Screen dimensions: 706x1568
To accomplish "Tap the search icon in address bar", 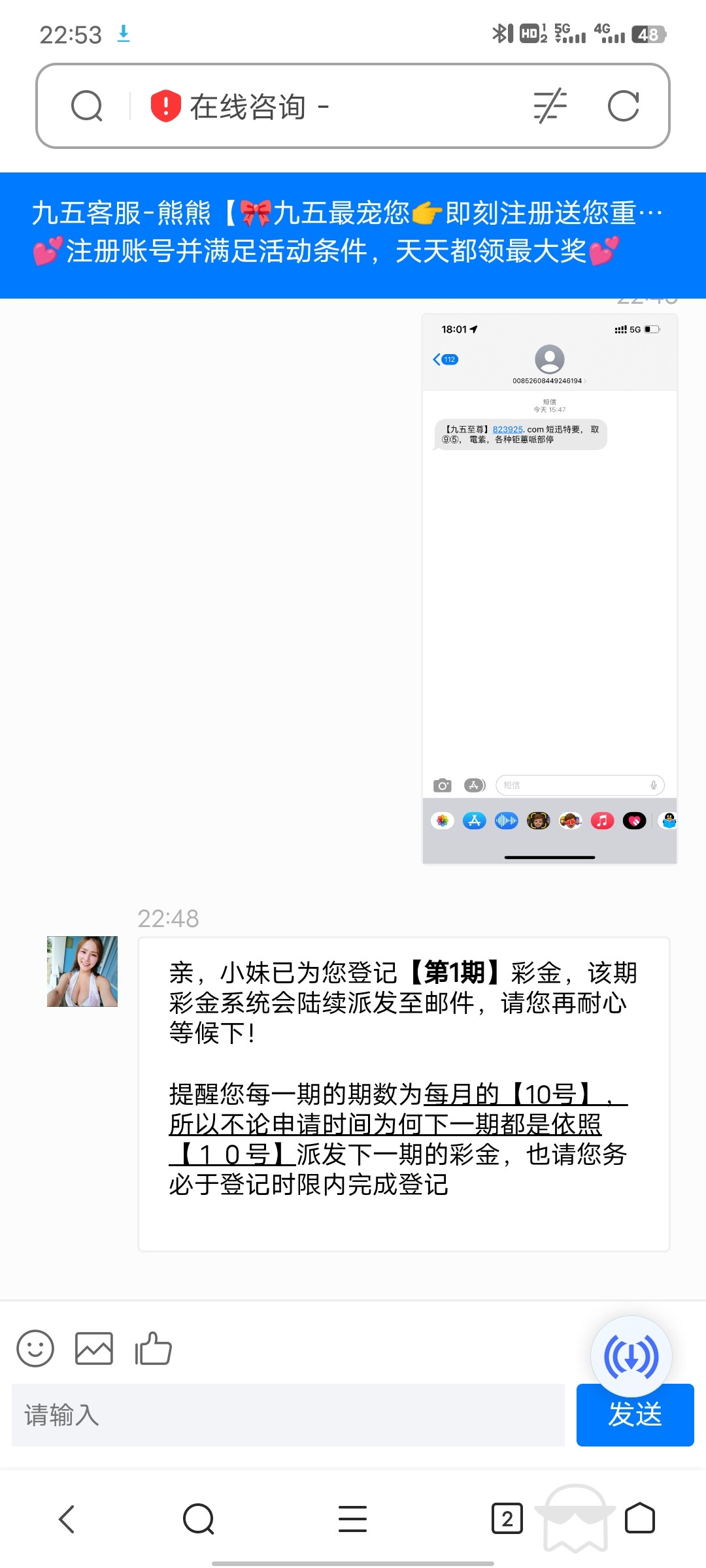I will coord(87,106).
